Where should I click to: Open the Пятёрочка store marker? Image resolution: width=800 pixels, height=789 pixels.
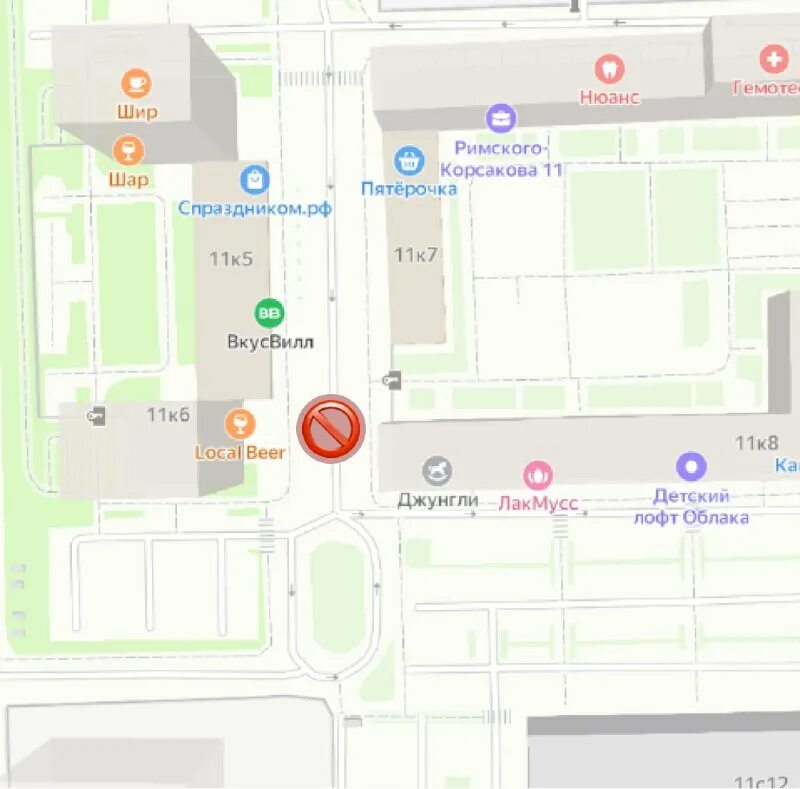pos(408,160)
